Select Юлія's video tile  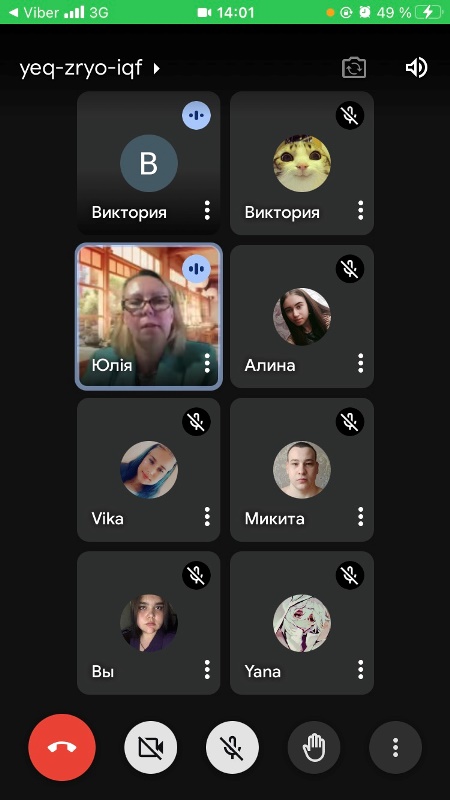pyautogui.click(x=148, y=316)
